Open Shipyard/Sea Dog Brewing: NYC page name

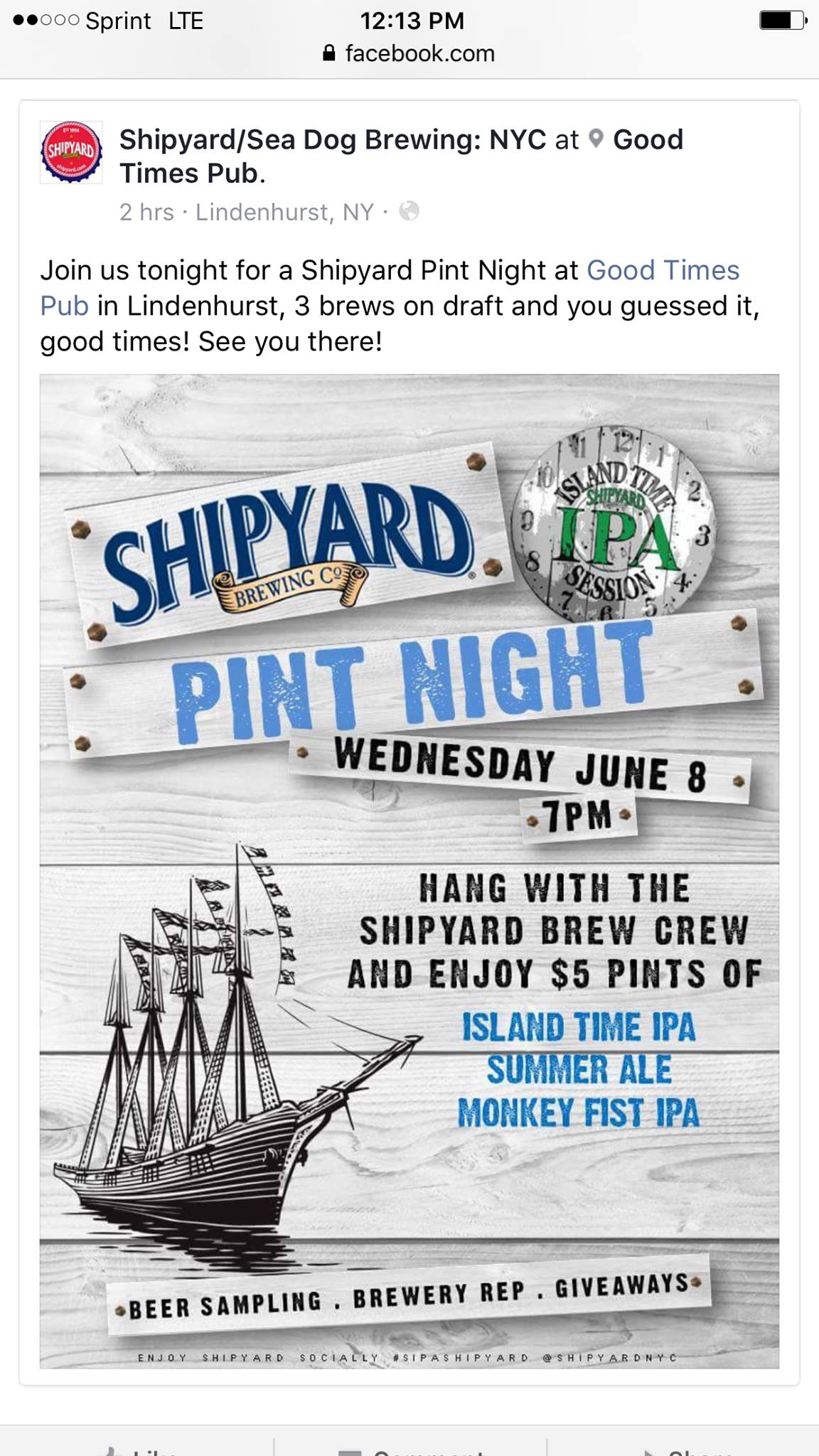(x=332, y=140)
